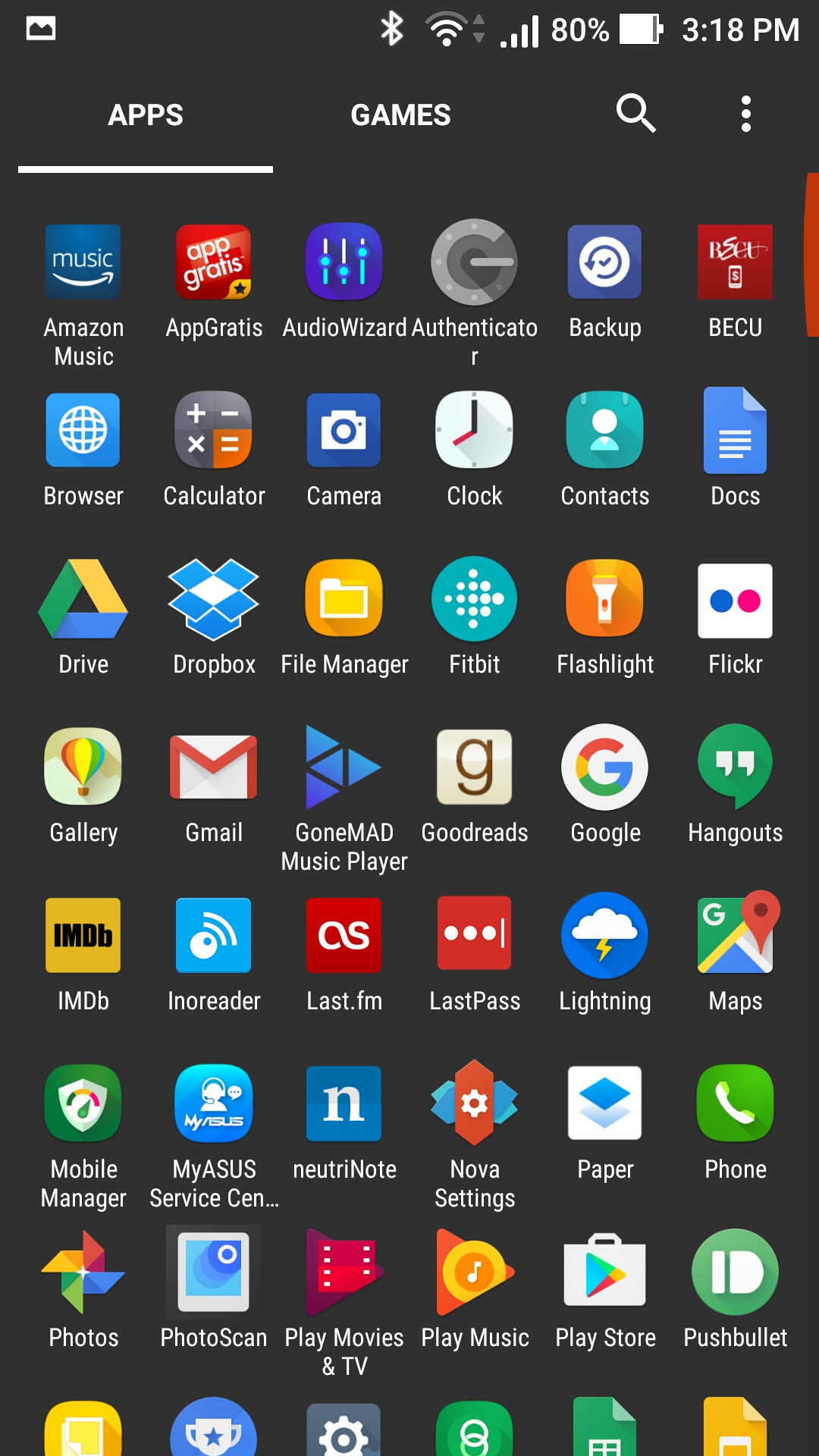
Task: Open the search magnifier icon
Action: coord(635,114)
